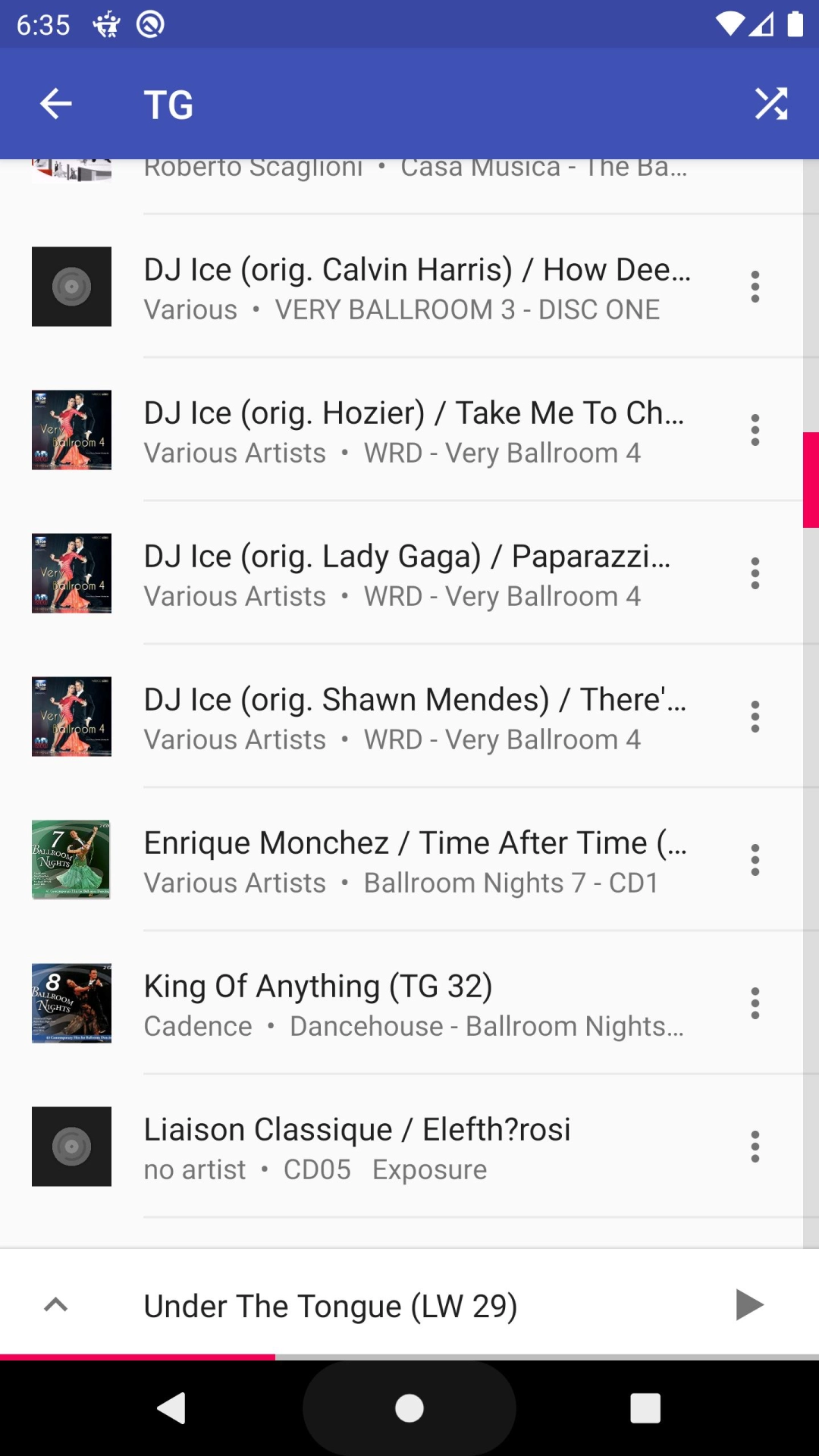Play DJ Ice Lady Gaga Paparazzi track
The width and height of the screenshot is (819, 1456).
(x=417, y=574)
